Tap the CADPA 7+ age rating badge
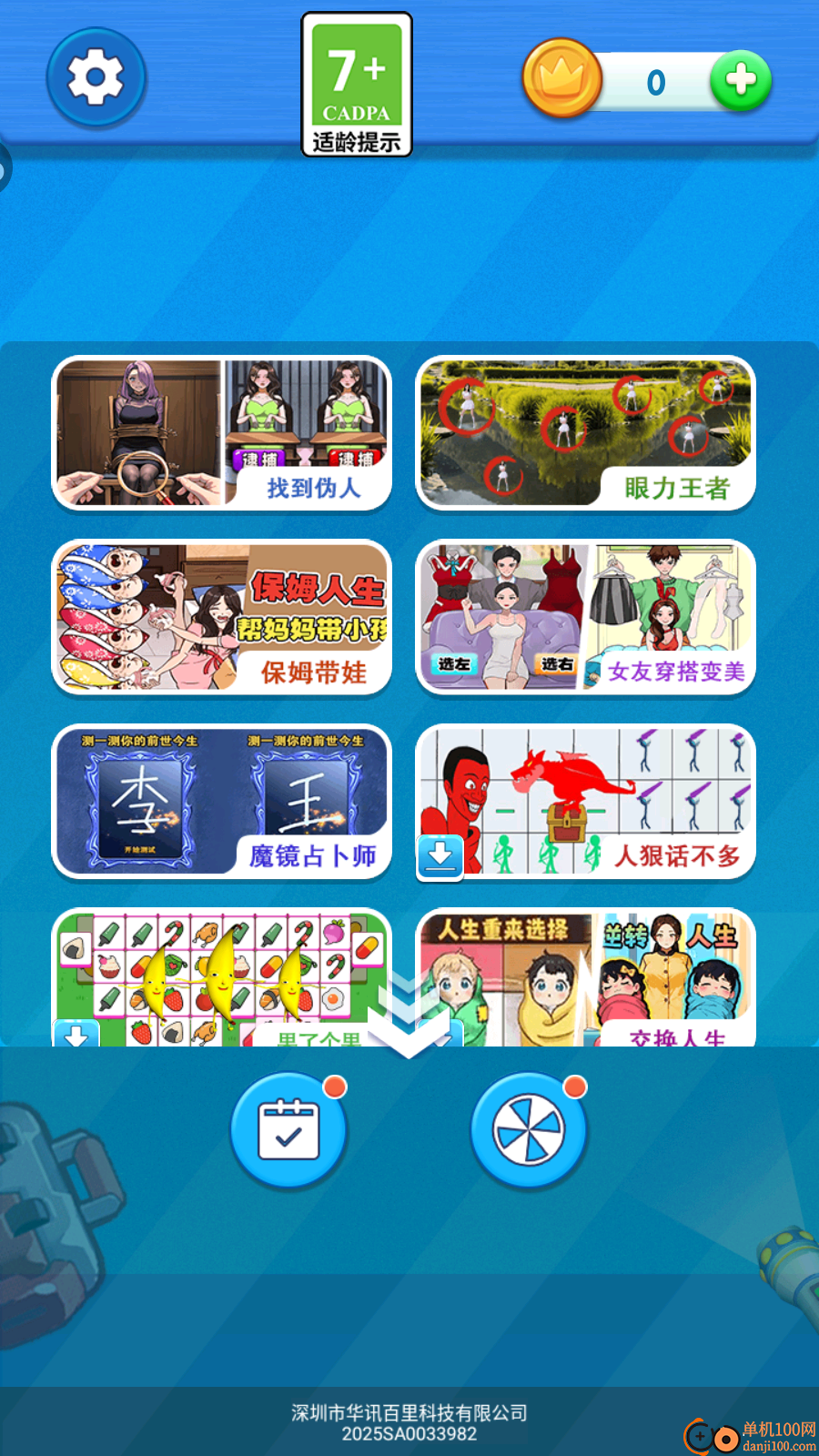The image size is (819, 1456). coord(357,84)
